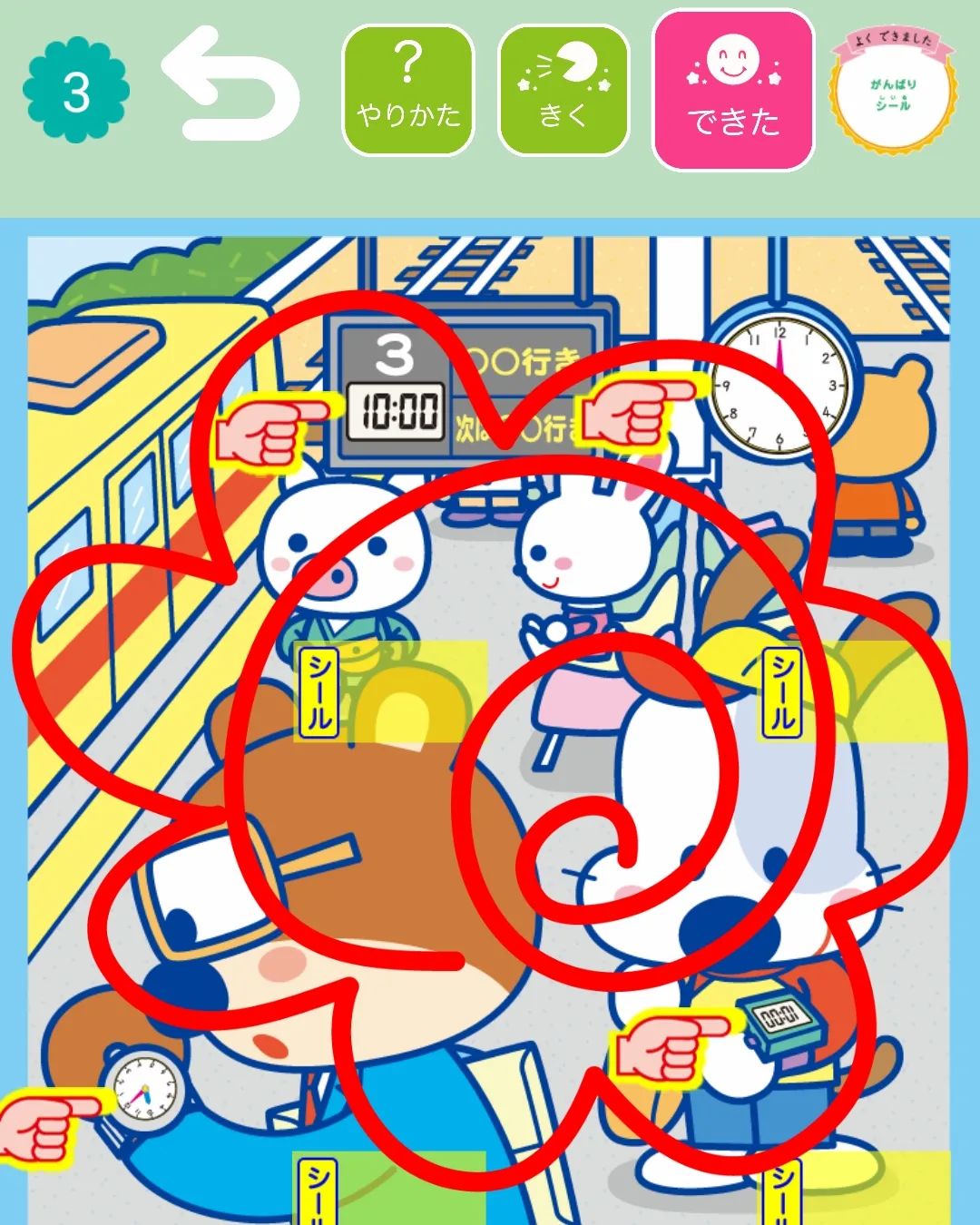Open the がんばりシール reward sticker

point(893,91)
